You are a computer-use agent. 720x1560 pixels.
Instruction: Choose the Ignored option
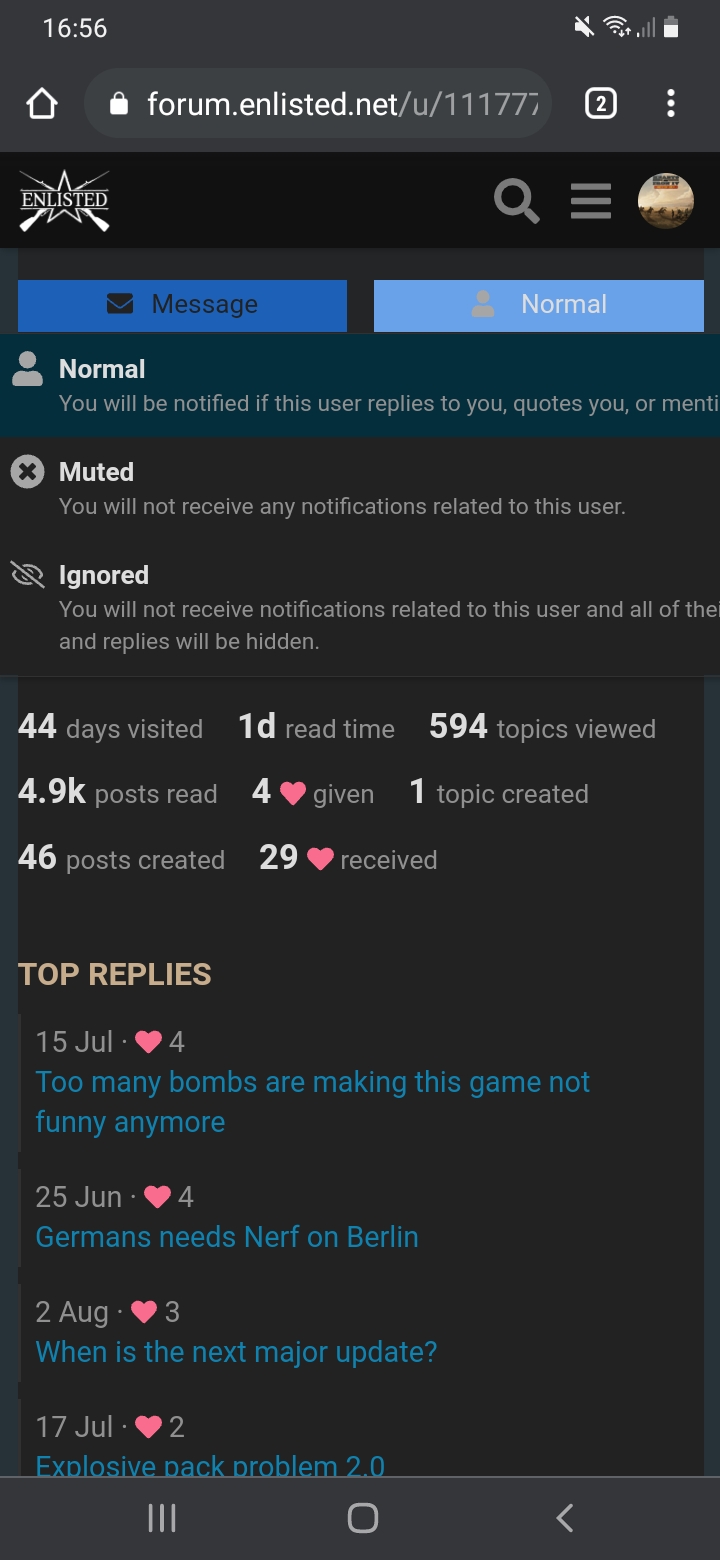(360, 607)
